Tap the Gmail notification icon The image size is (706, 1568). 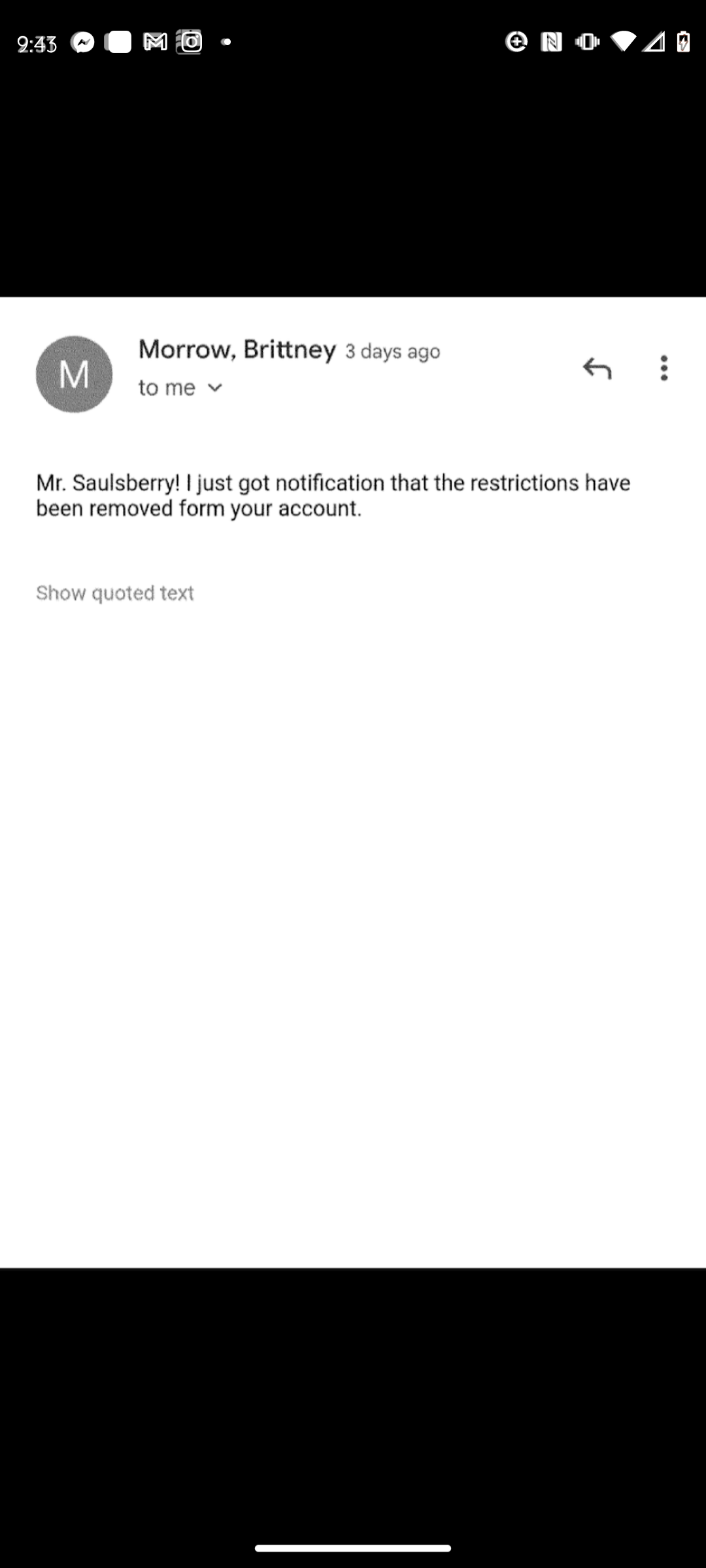(154, 42)
